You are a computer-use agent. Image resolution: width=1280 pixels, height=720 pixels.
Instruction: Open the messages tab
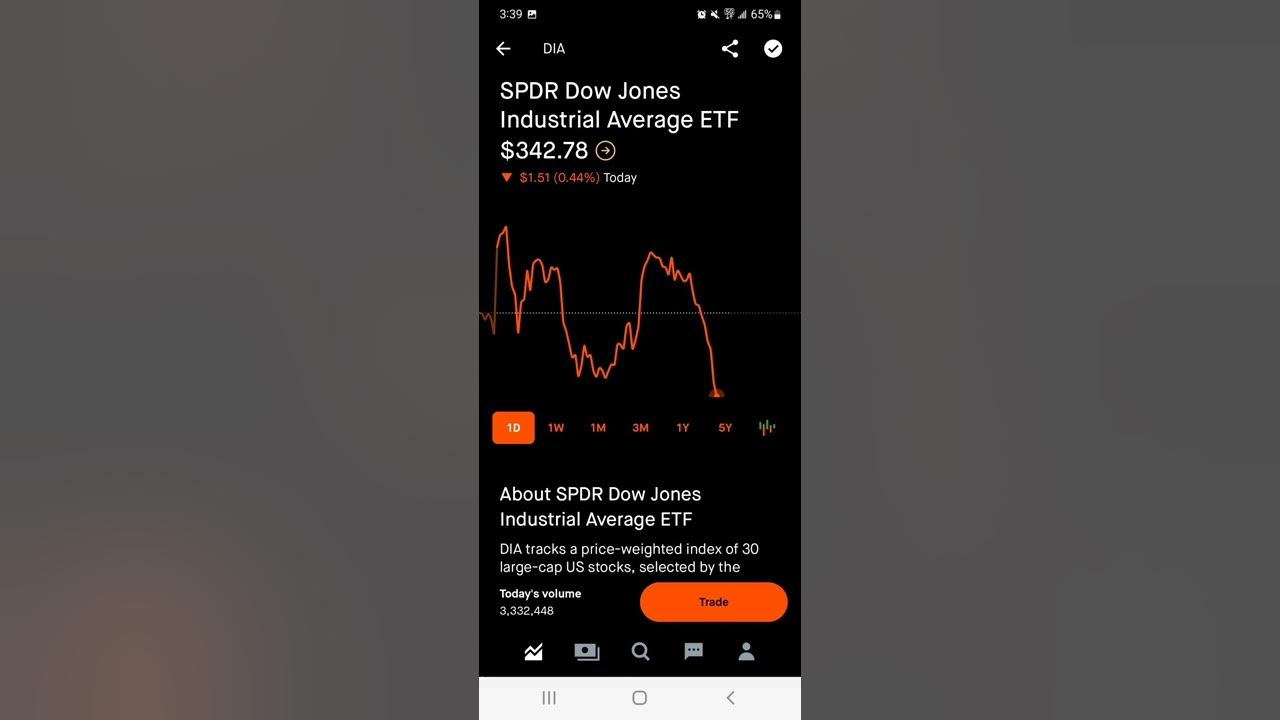coord(693,652)
